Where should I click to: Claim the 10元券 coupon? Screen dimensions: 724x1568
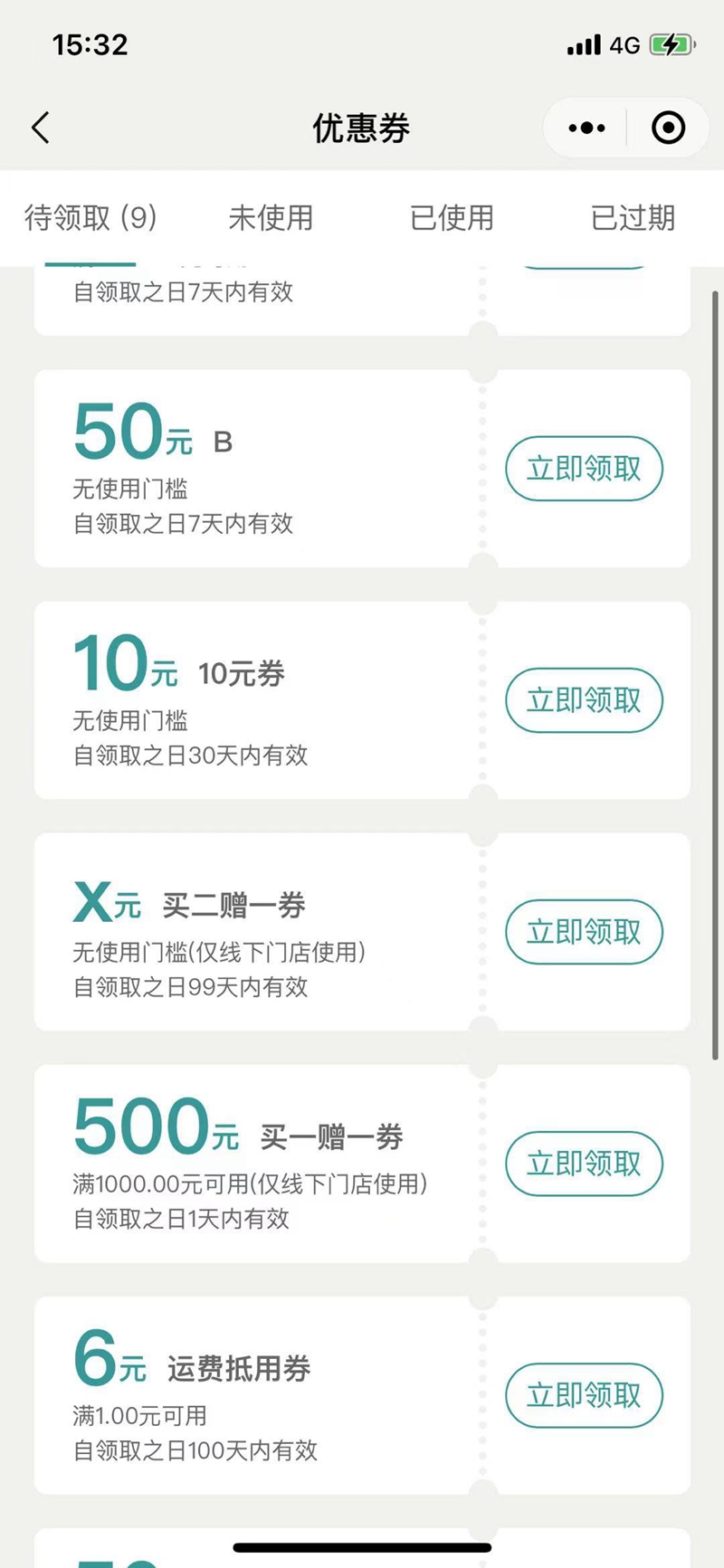(x=584, y=700)
